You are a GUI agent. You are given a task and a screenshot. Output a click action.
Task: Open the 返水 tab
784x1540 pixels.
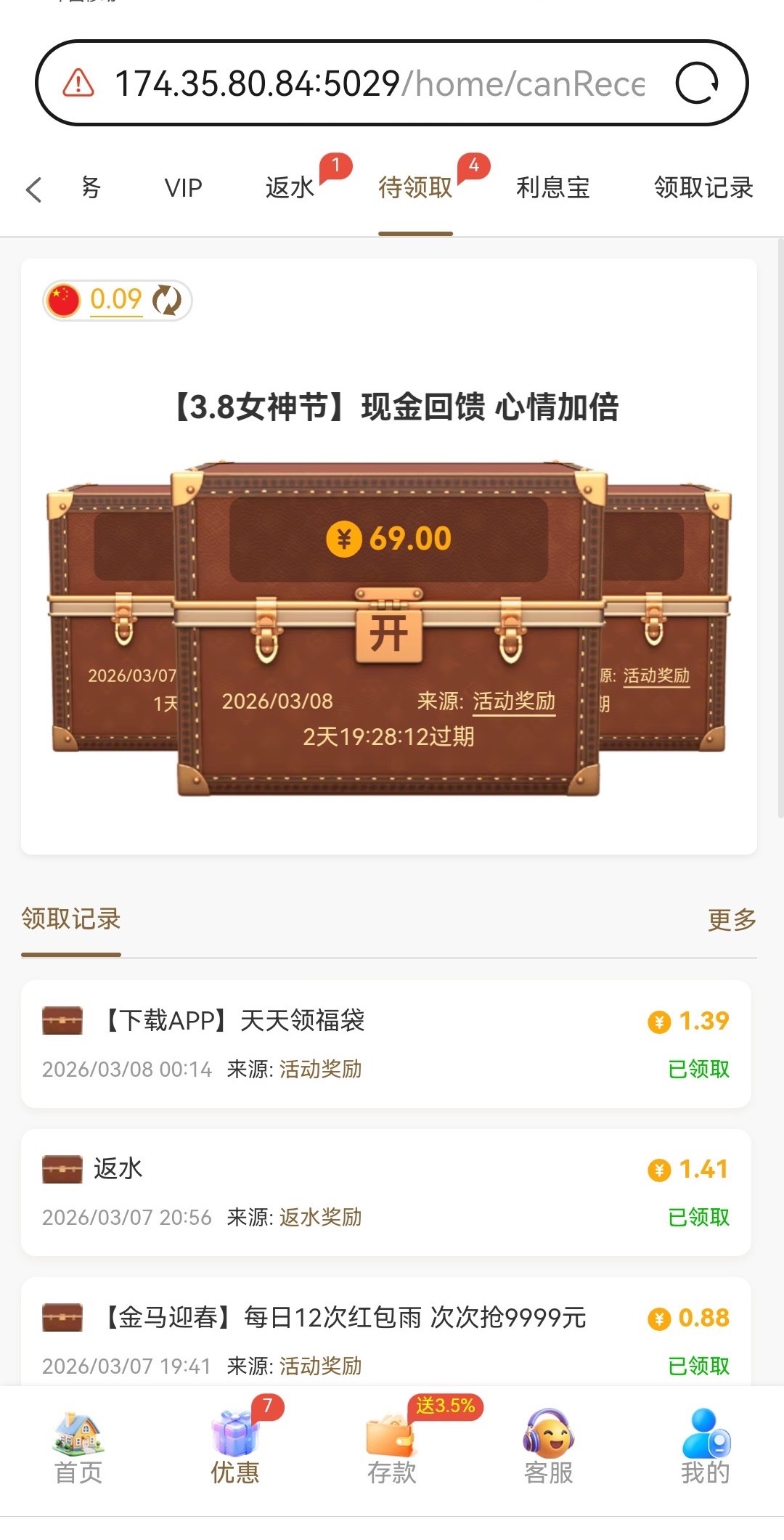coord(290,188)
